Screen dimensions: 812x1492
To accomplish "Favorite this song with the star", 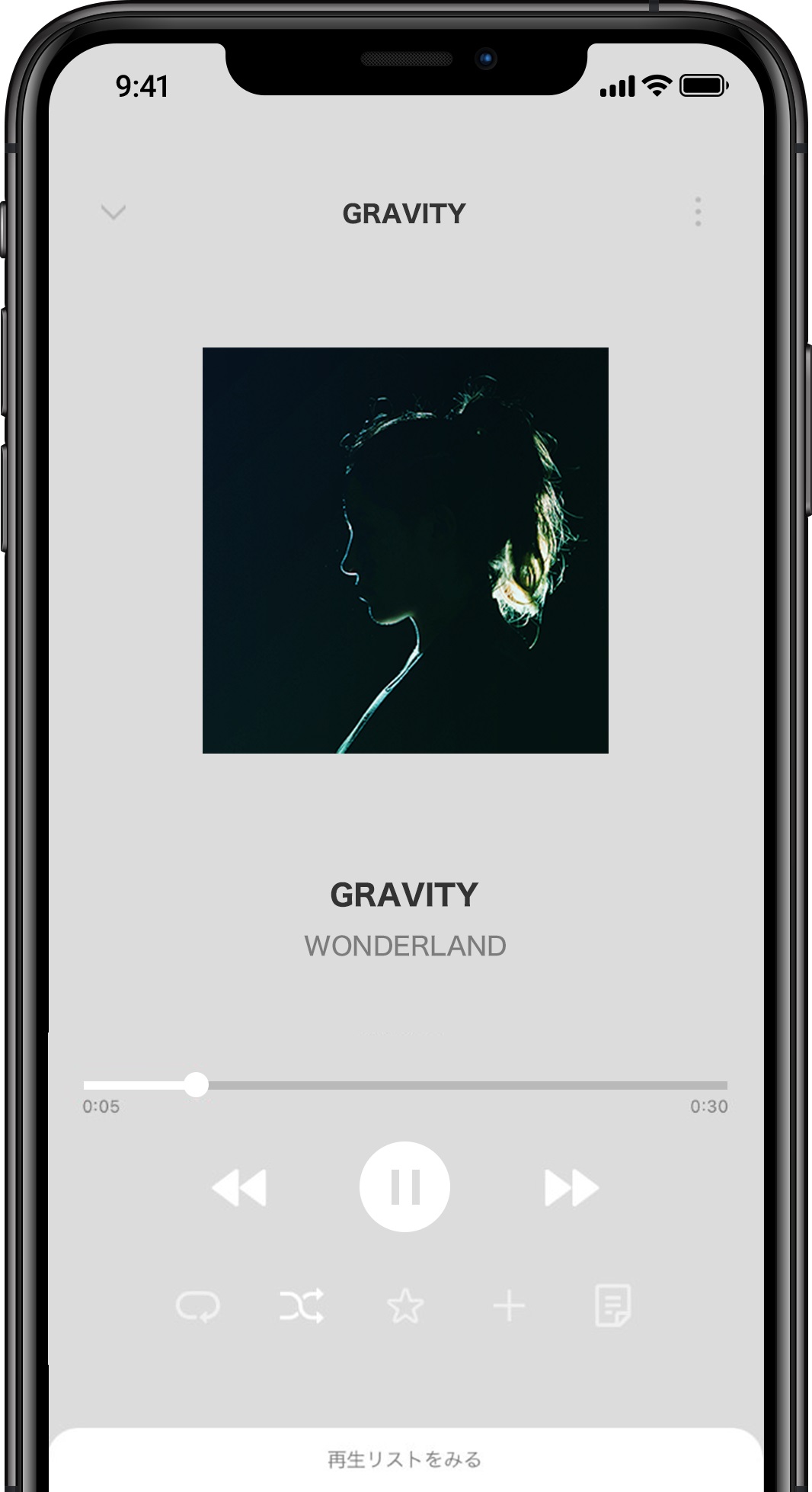I will coord(405,1306).
